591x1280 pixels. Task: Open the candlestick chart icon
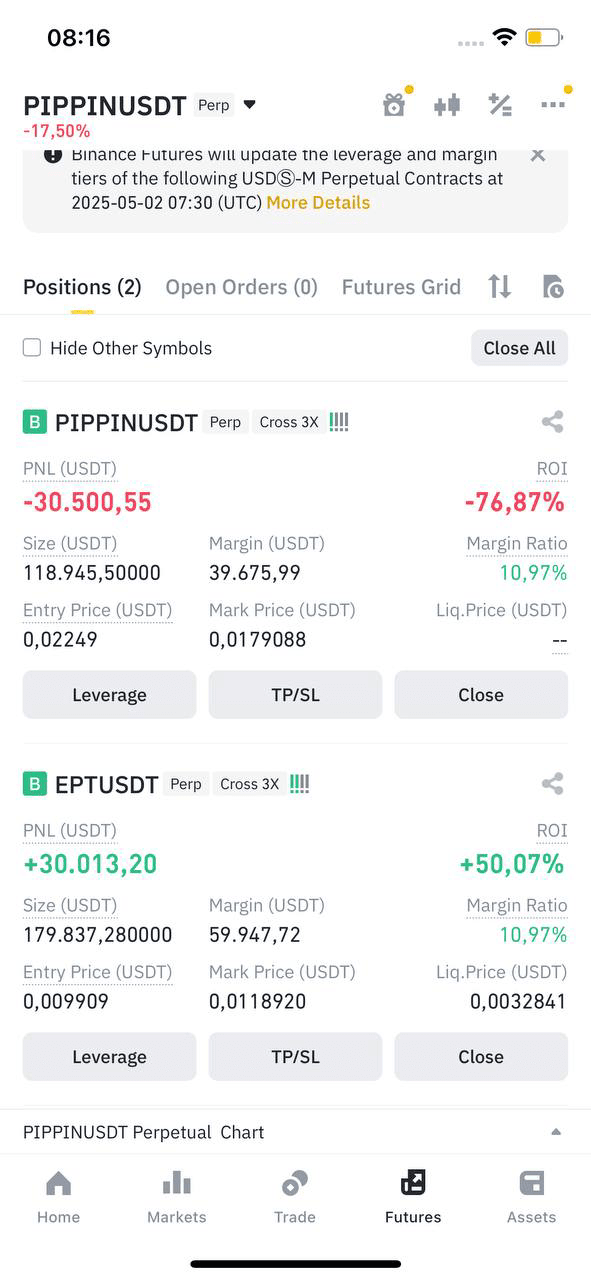point(447,104)
